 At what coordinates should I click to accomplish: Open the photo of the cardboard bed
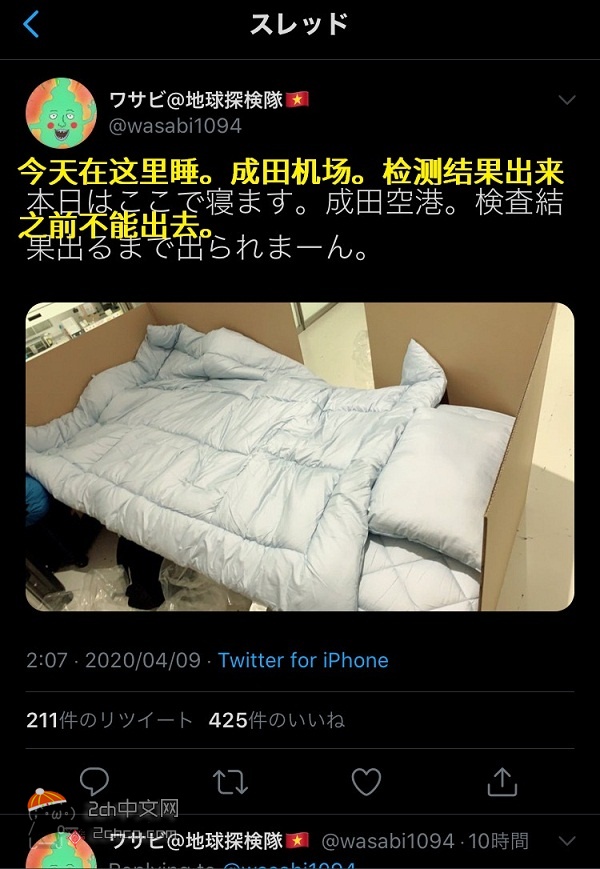coord(300,456)
